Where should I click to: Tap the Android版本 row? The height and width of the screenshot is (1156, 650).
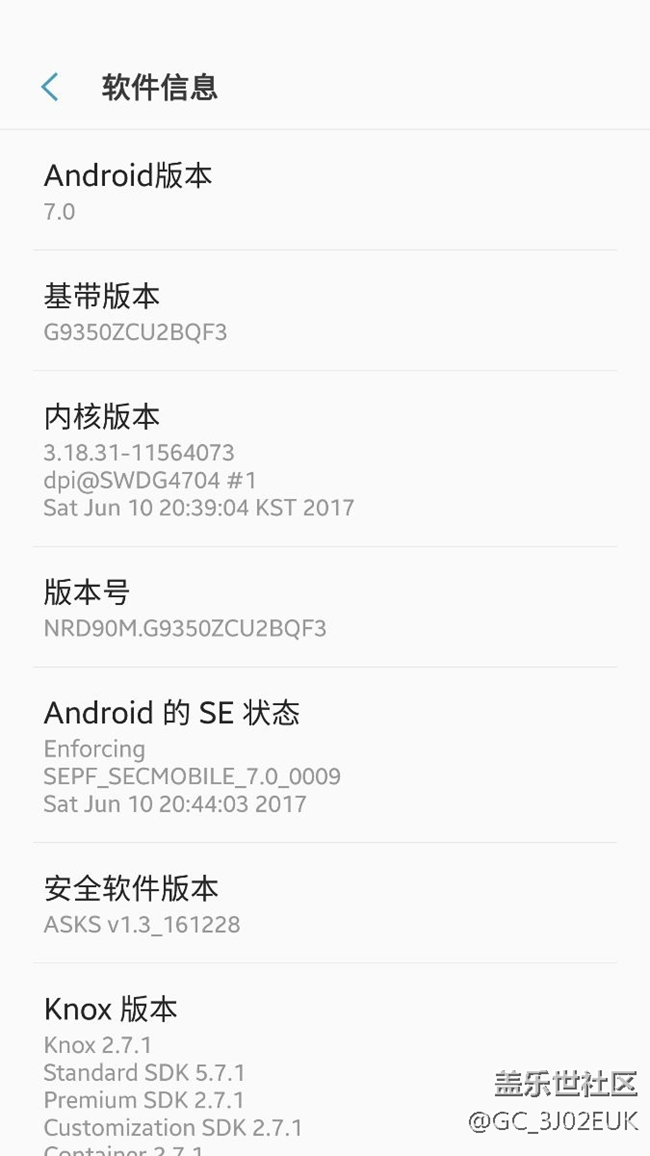[x=325, y=191]
